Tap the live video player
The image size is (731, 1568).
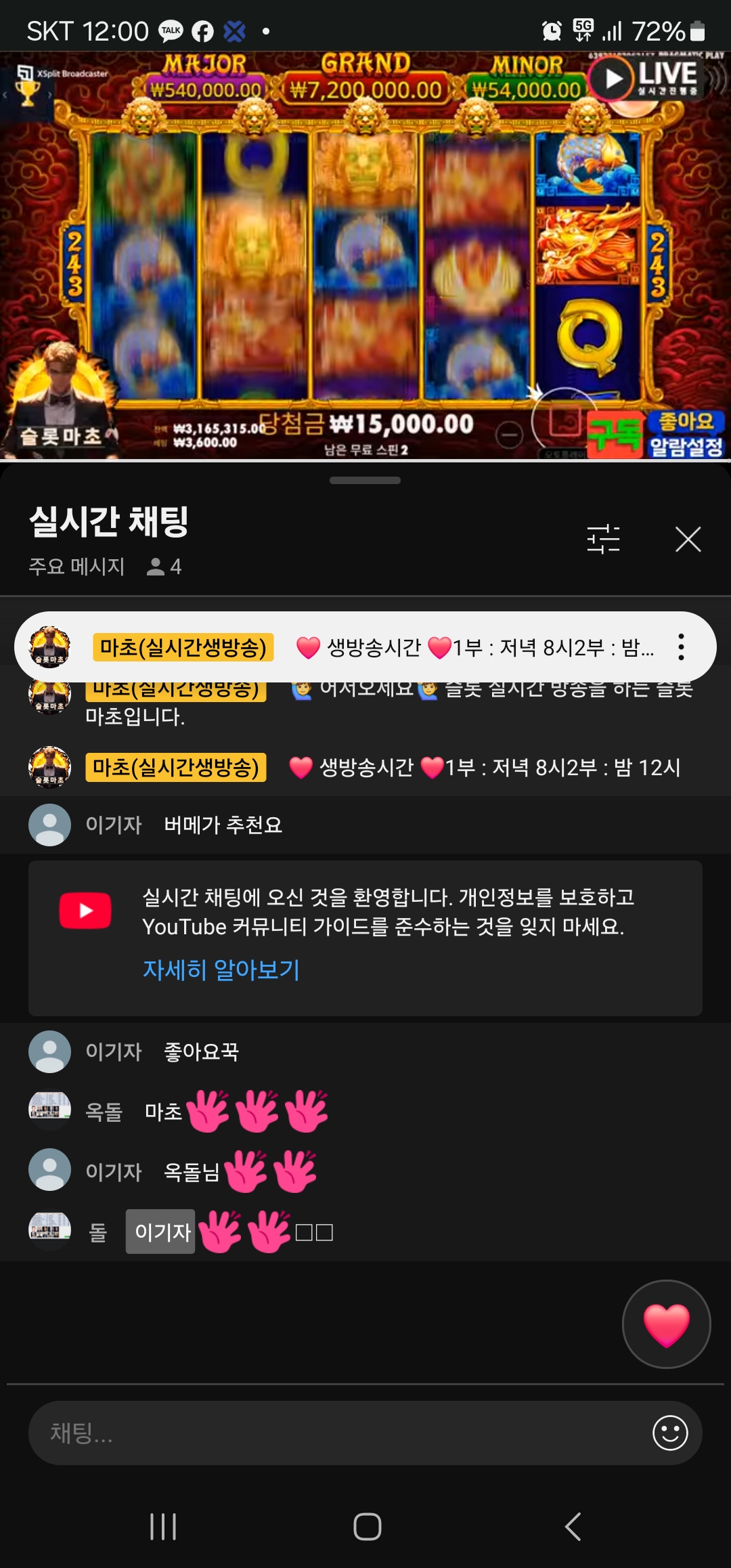365,257
